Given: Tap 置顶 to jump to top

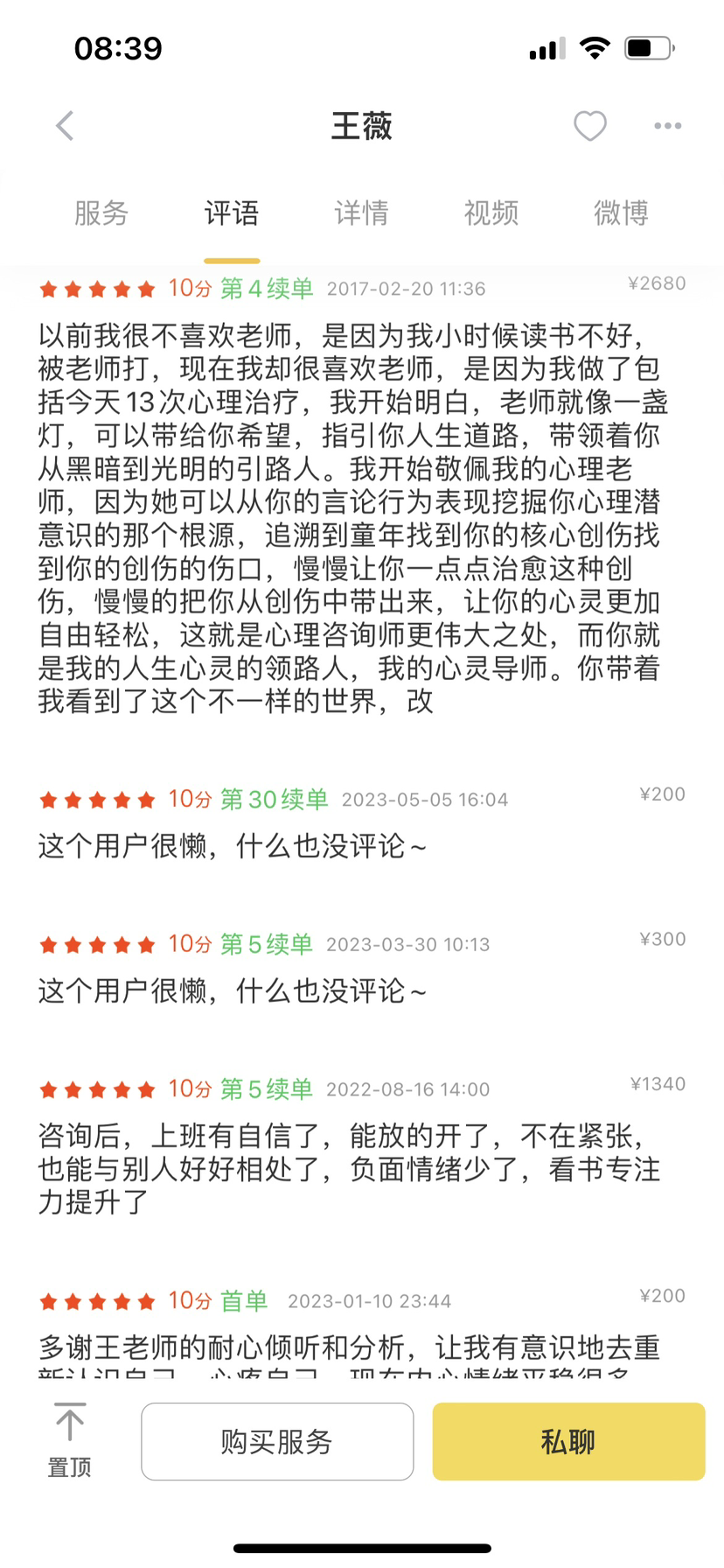Looking at the screenshot, I should coord(69,1440).
